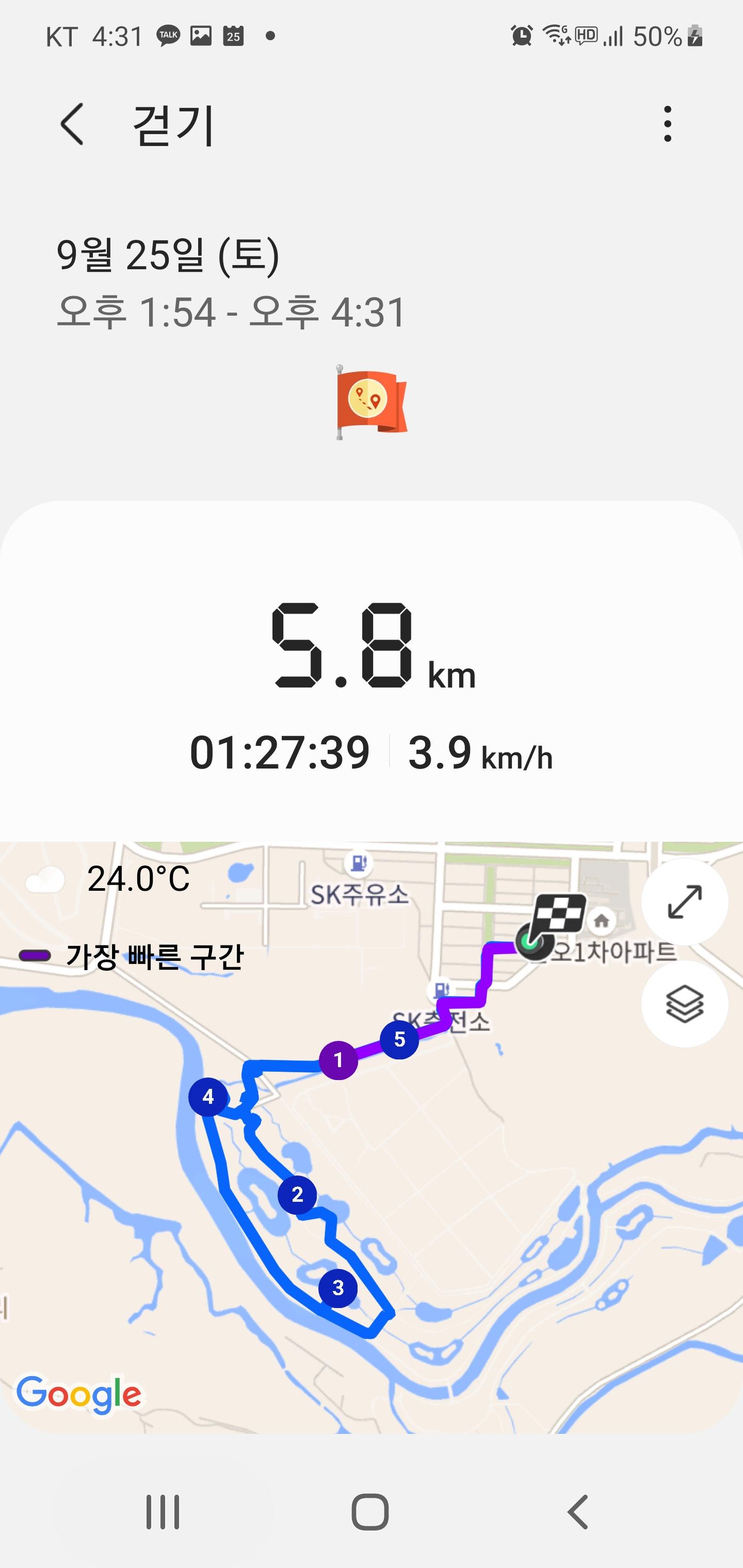This screenshot has width=743, height=1568.
Task: Open recent apps from navigation bar
Action: click(163, 1512)
